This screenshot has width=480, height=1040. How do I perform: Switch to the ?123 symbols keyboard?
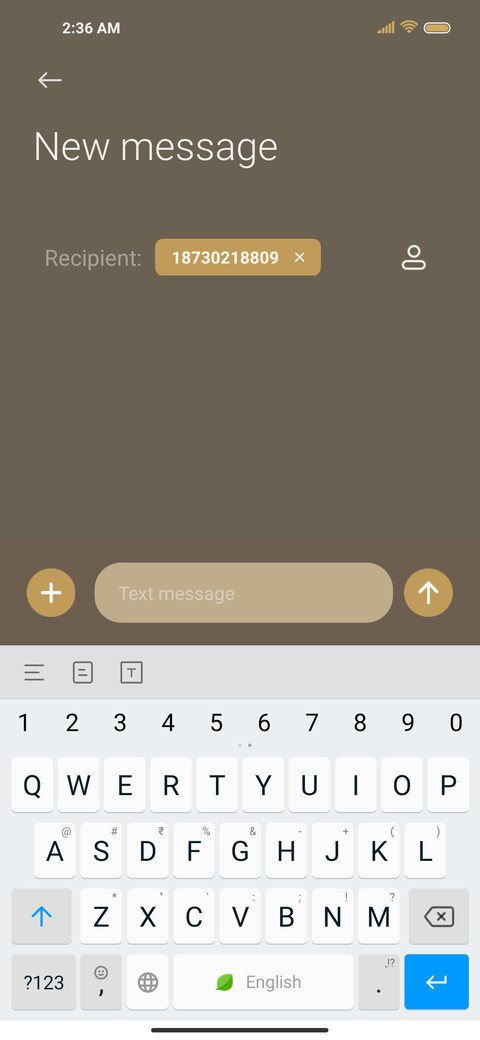click(44, 982)
